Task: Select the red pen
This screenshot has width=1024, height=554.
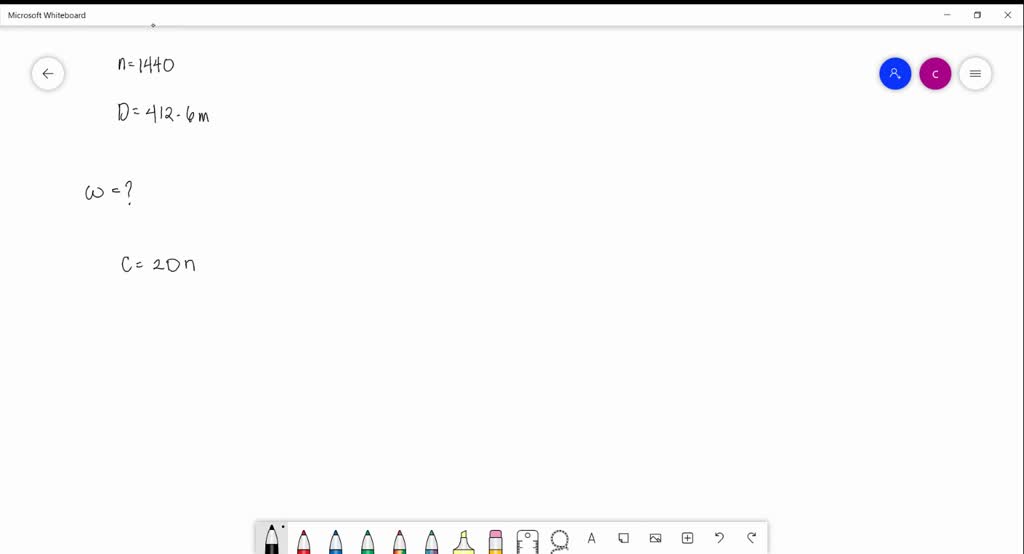Action: [x=304, y=540]
